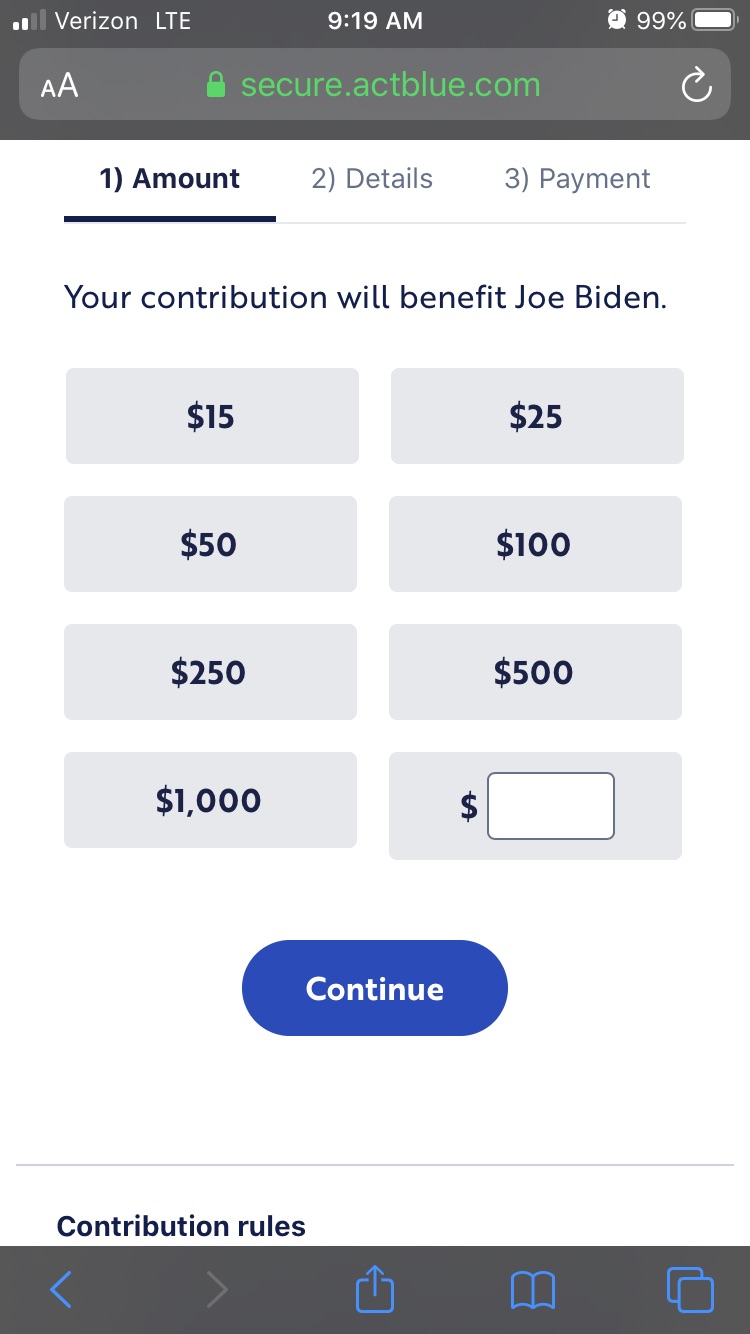Open the Safari reader AA menu
The image size is (750, 1334).
(60, 86)
